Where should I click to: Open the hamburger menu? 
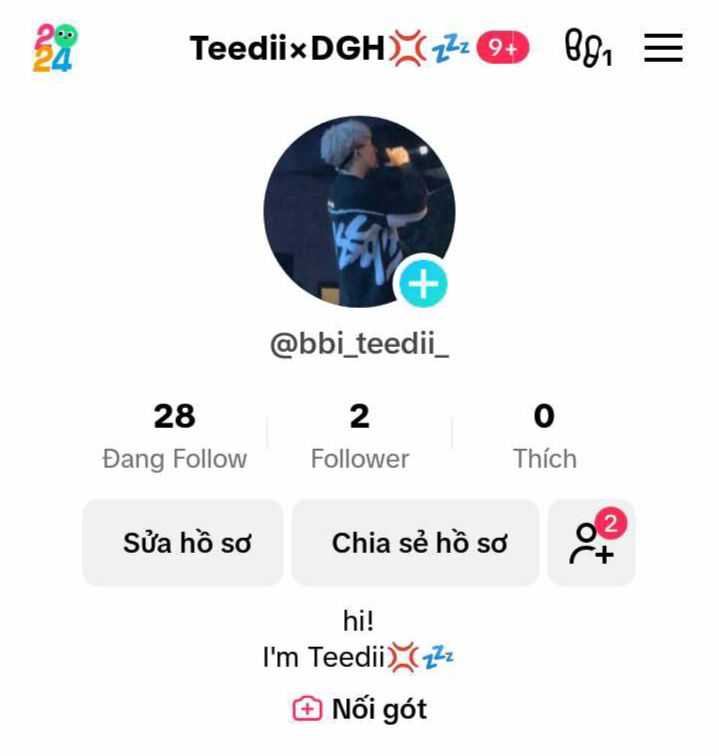[x=663, y=48]
